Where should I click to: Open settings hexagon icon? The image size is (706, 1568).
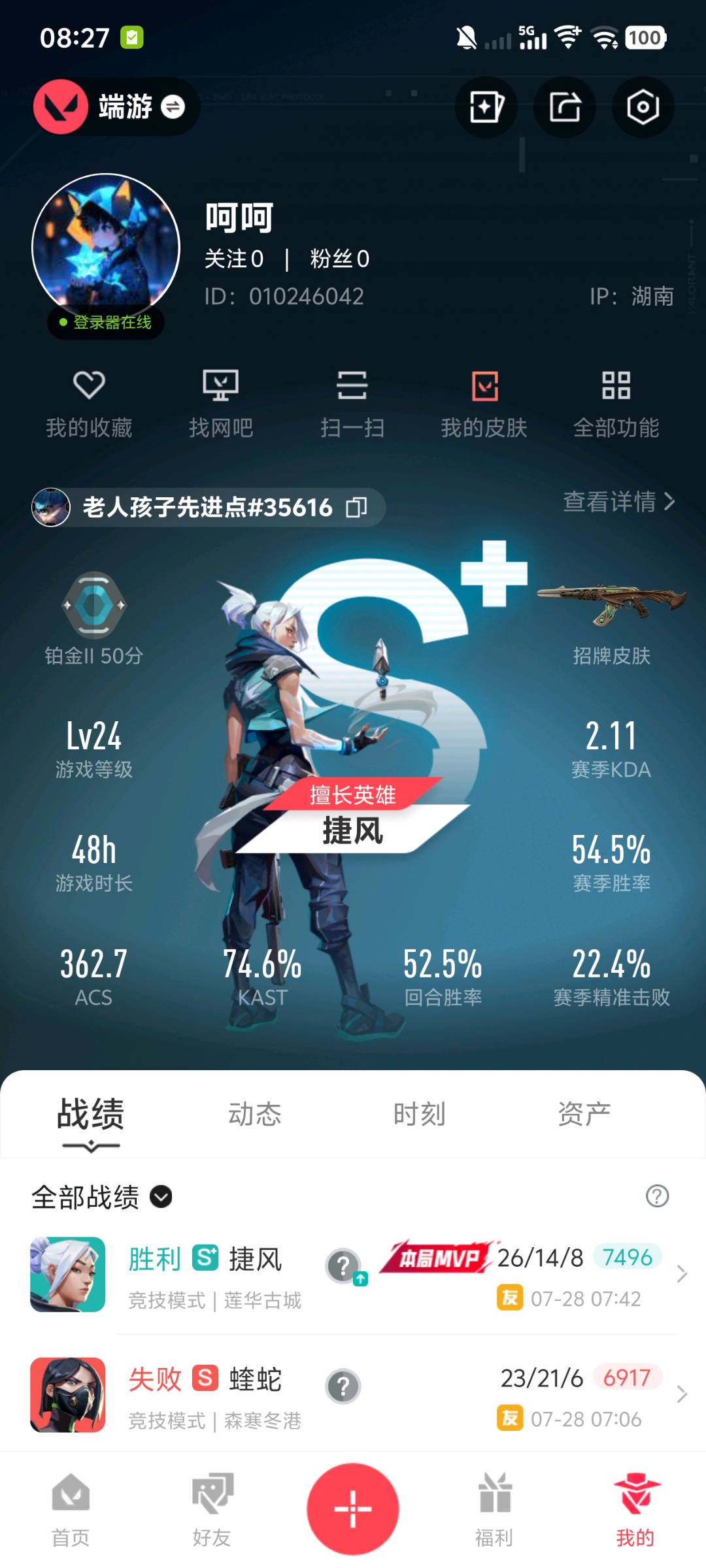pos(643,106)
